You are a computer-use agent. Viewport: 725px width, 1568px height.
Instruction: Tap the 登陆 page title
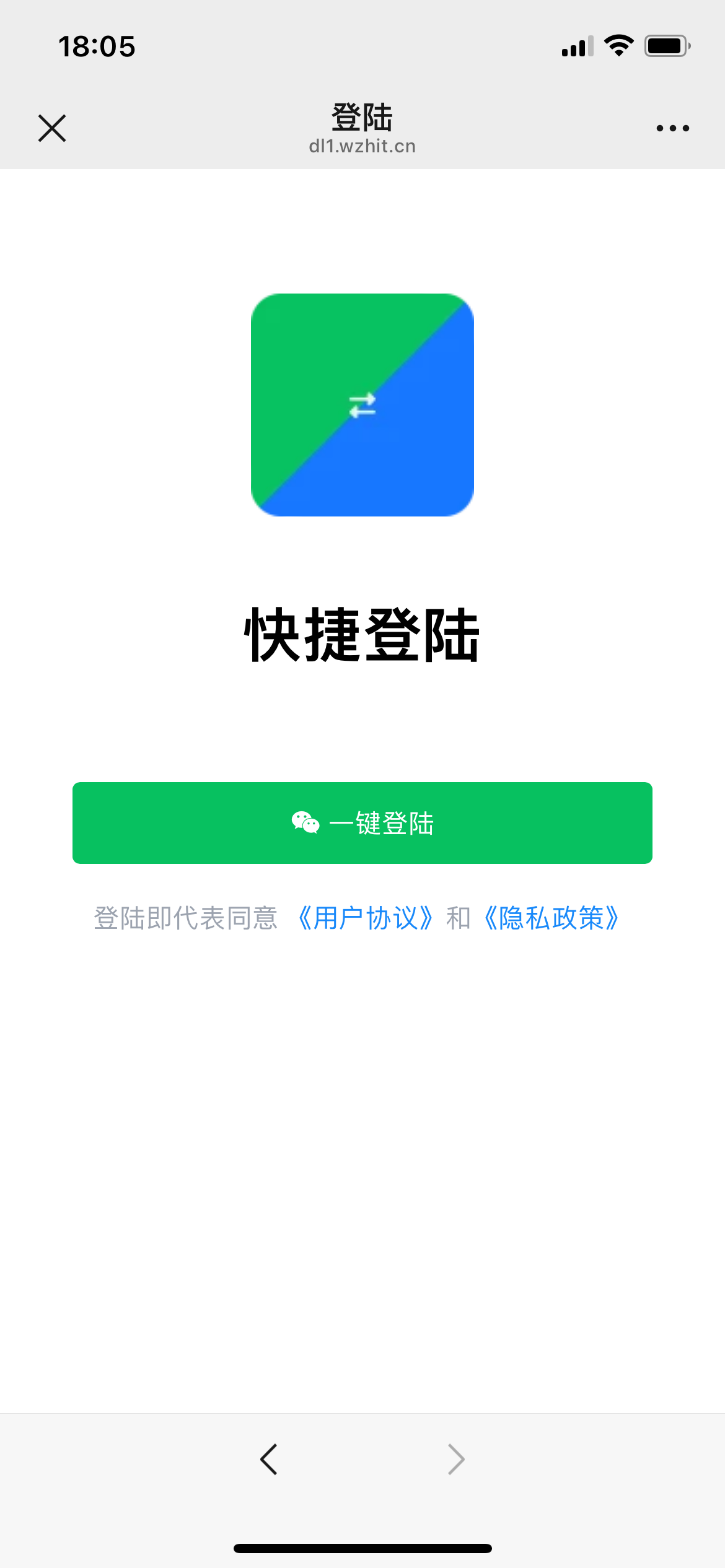coord(362,118)
